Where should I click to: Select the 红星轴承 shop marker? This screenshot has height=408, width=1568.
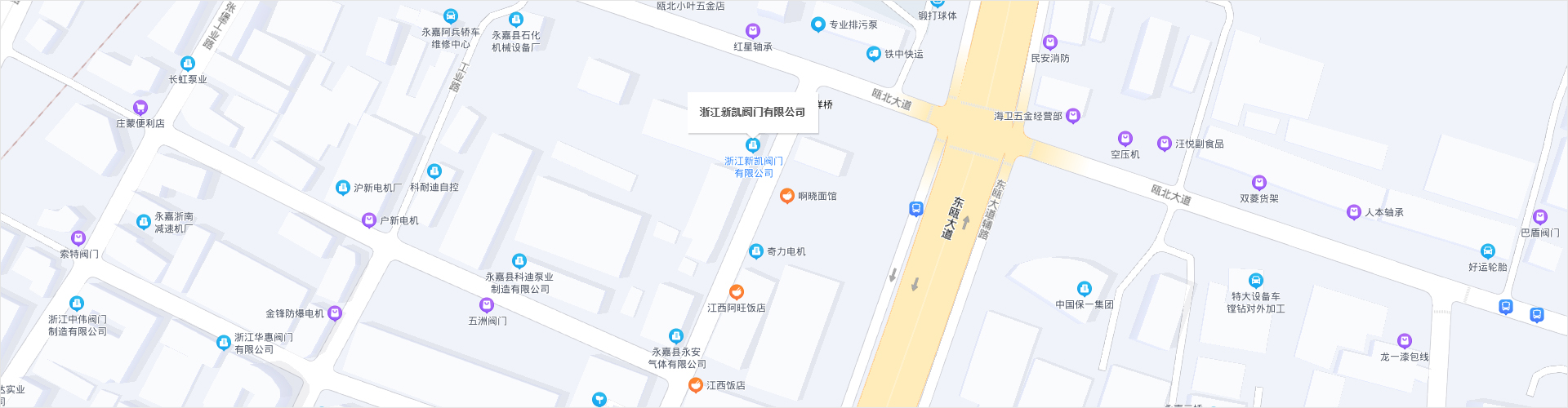click(753, 32)
